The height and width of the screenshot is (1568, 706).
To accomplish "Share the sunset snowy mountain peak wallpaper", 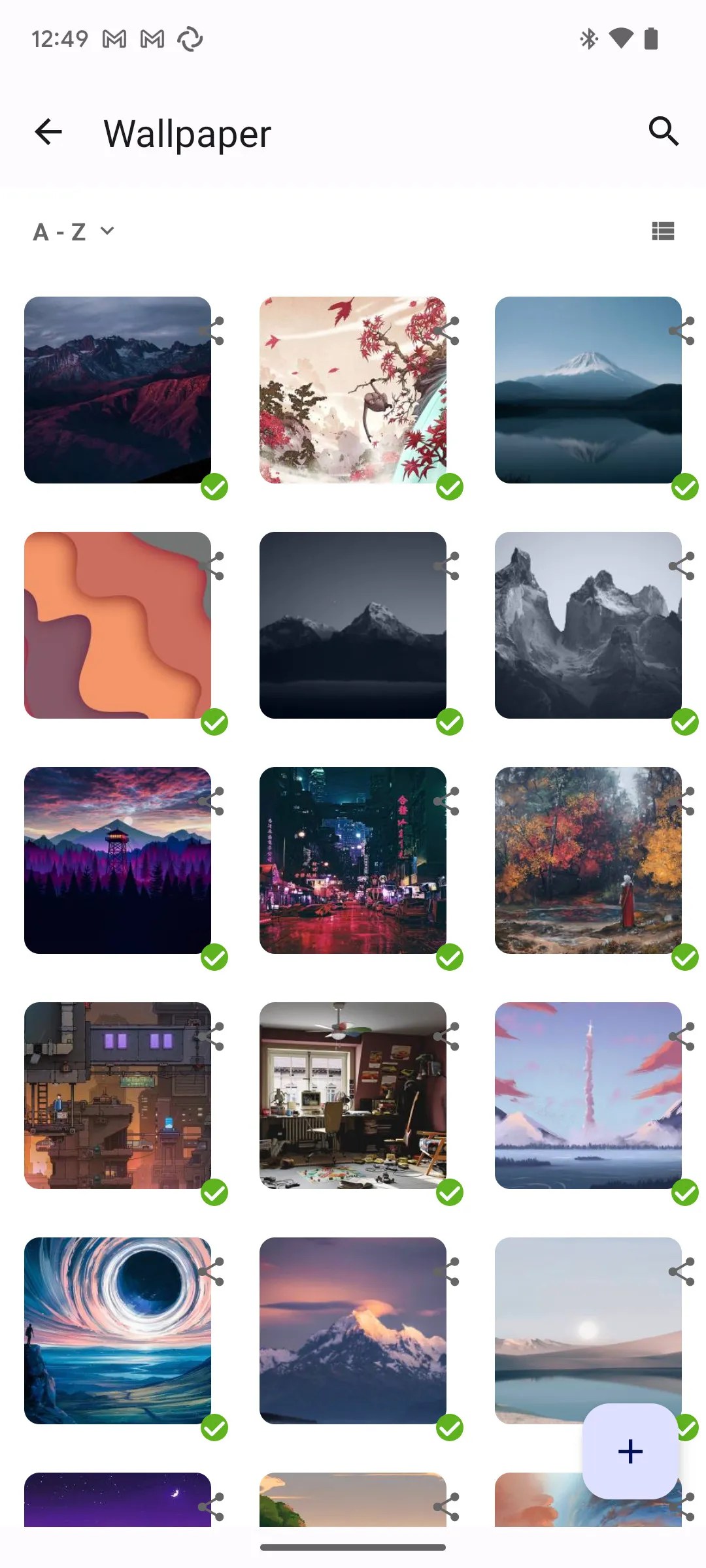I will point(447,1272).
